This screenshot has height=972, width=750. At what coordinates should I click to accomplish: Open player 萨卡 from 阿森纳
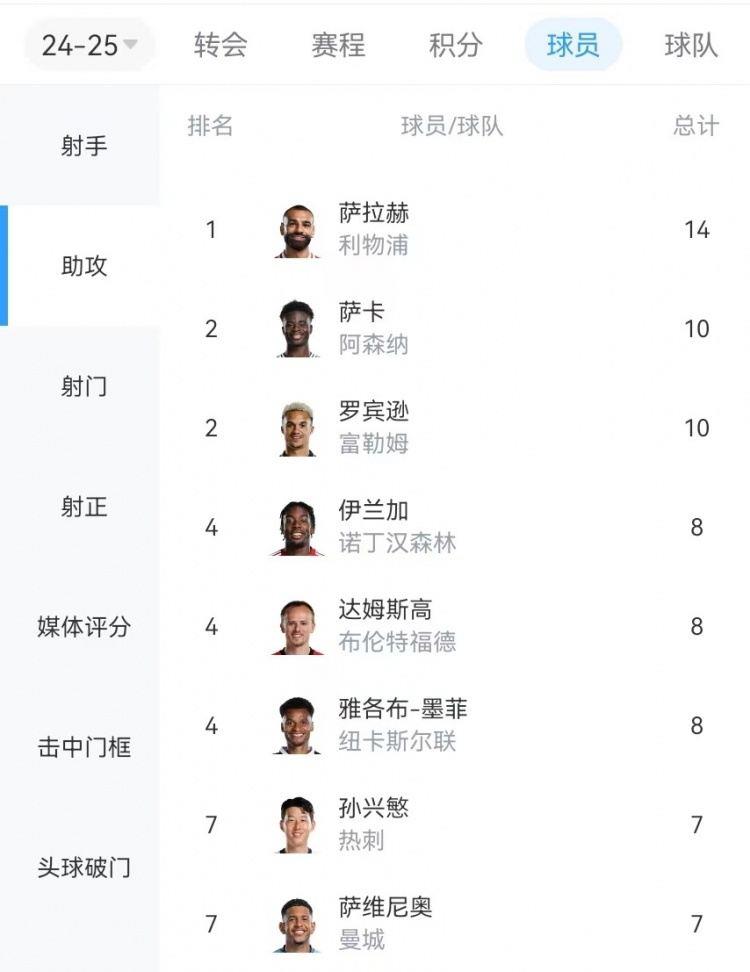tap(372, 328)
